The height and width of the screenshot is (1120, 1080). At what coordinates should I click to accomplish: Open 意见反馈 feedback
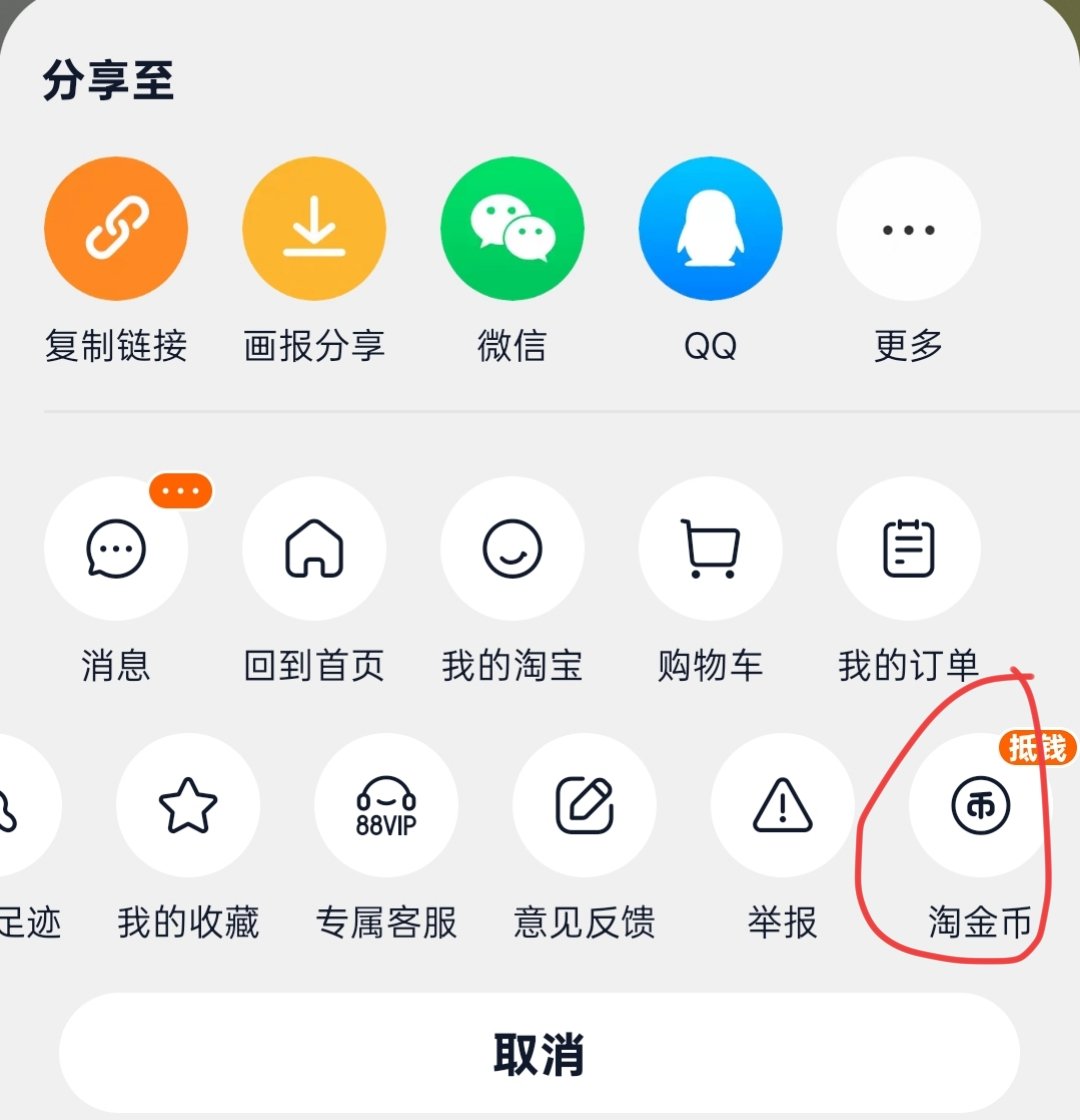(584, 805)
